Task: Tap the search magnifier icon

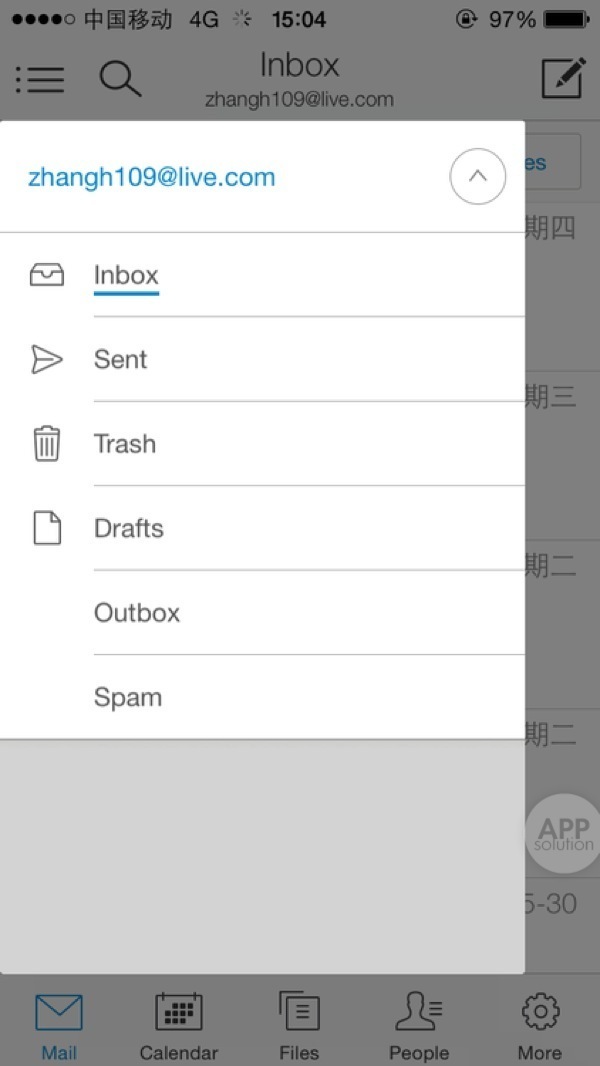Action: (120, 78)
